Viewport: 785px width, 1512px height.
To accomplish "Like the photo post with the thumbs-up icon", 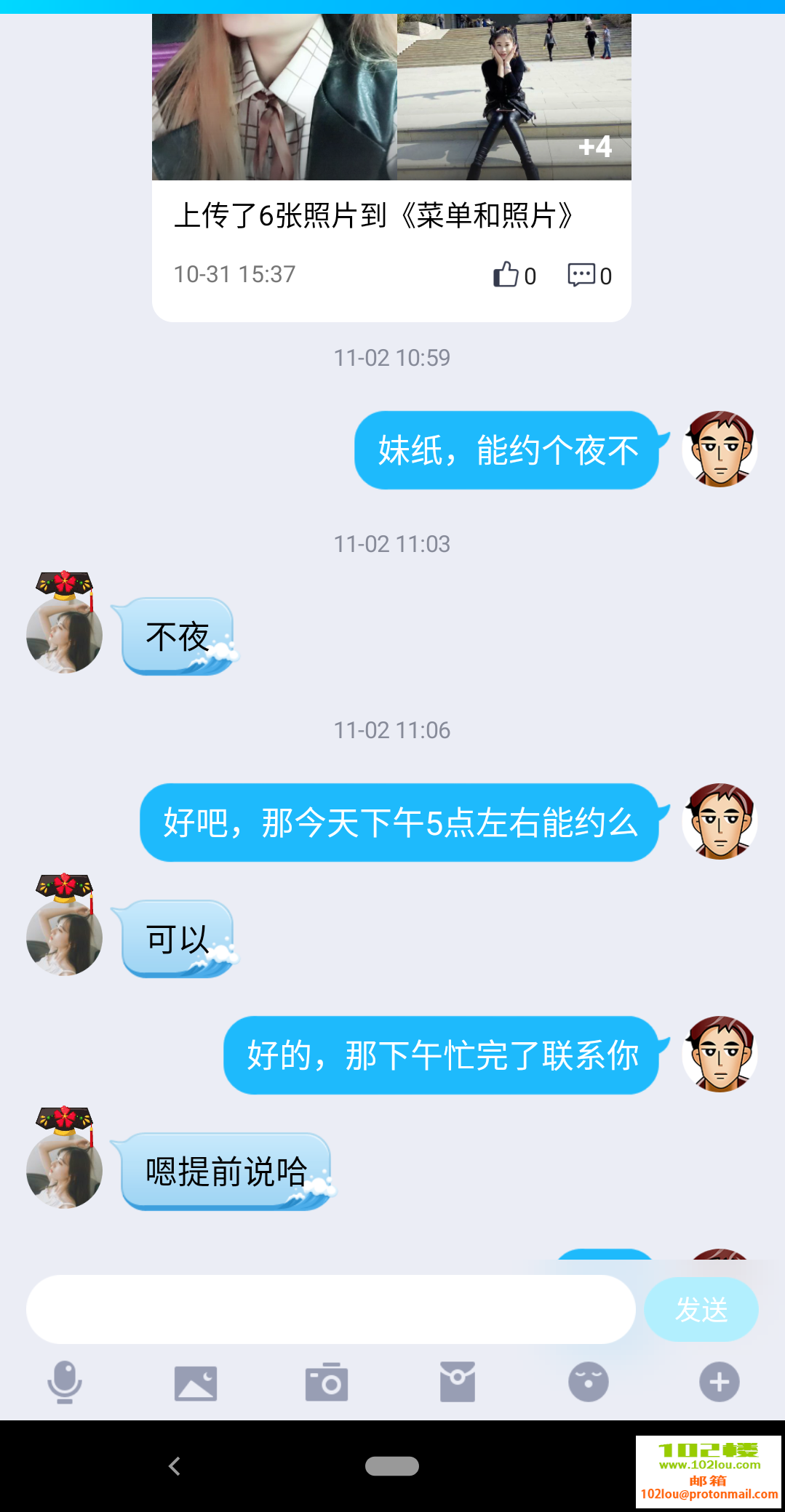I will [x=508, y=275].
